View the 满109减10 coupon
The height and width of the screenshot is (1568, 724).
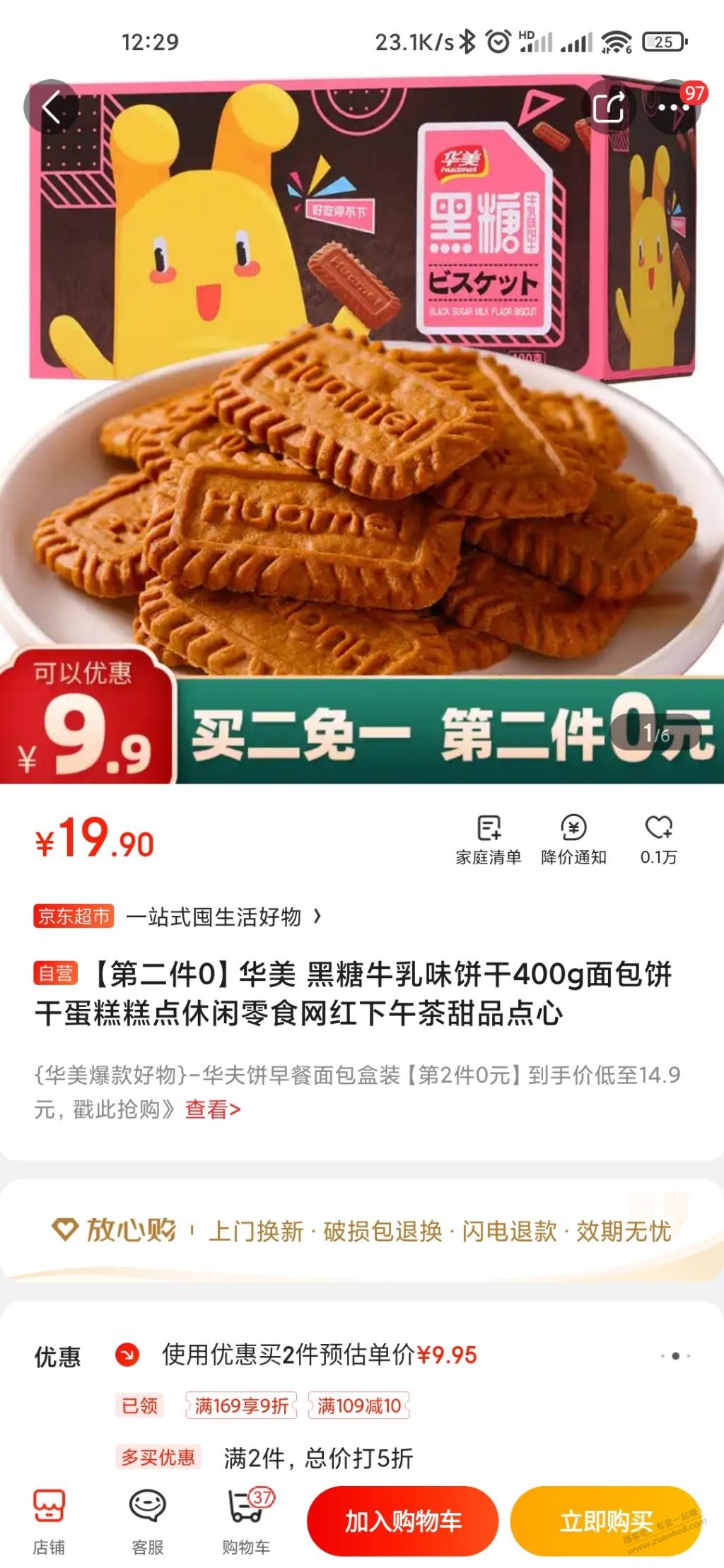point(359,1405)
